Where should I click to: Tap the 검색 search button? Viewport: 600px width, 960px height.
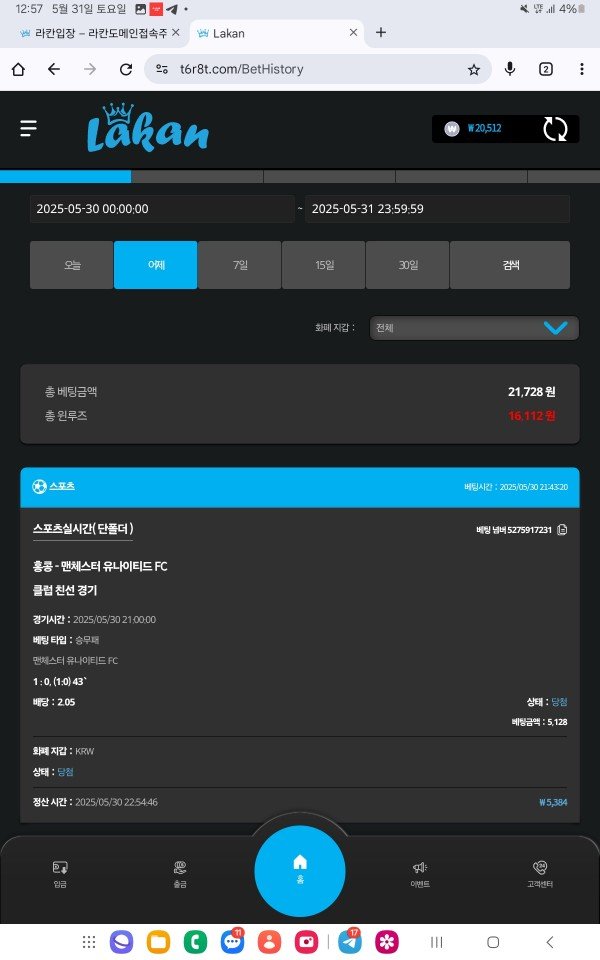510,265
